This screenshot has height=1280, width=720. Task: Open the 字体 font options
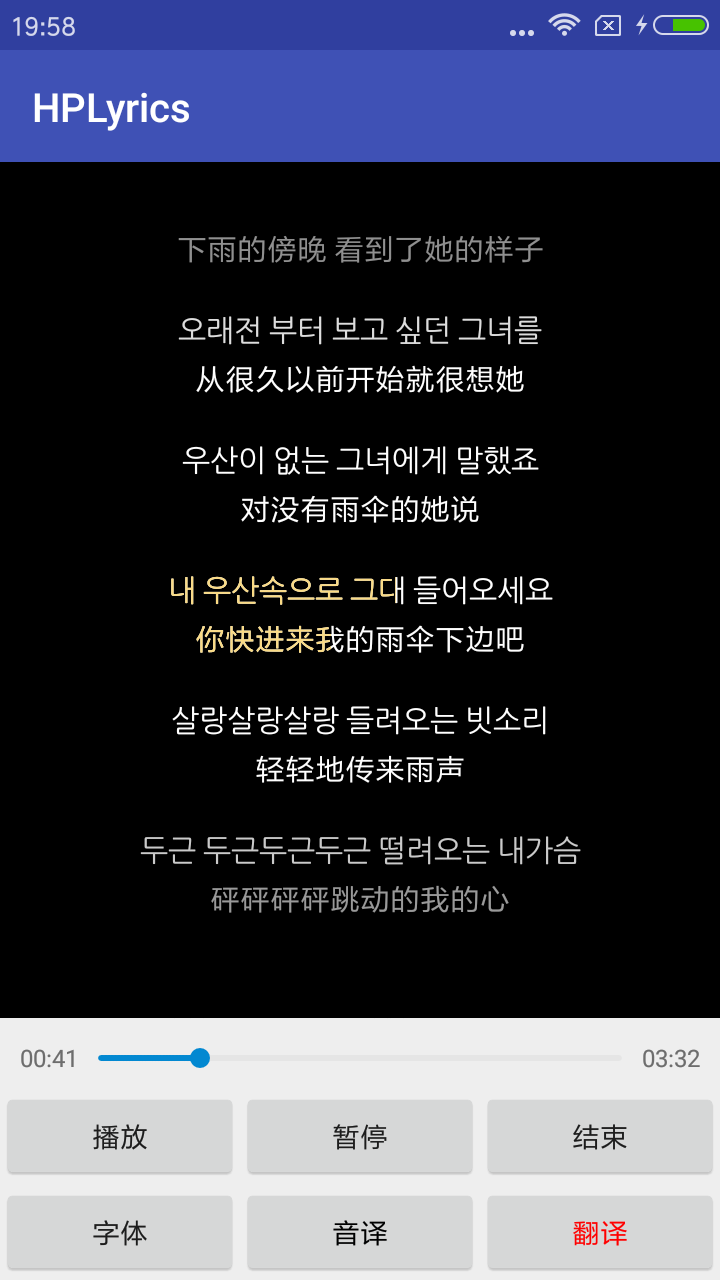120,1233
